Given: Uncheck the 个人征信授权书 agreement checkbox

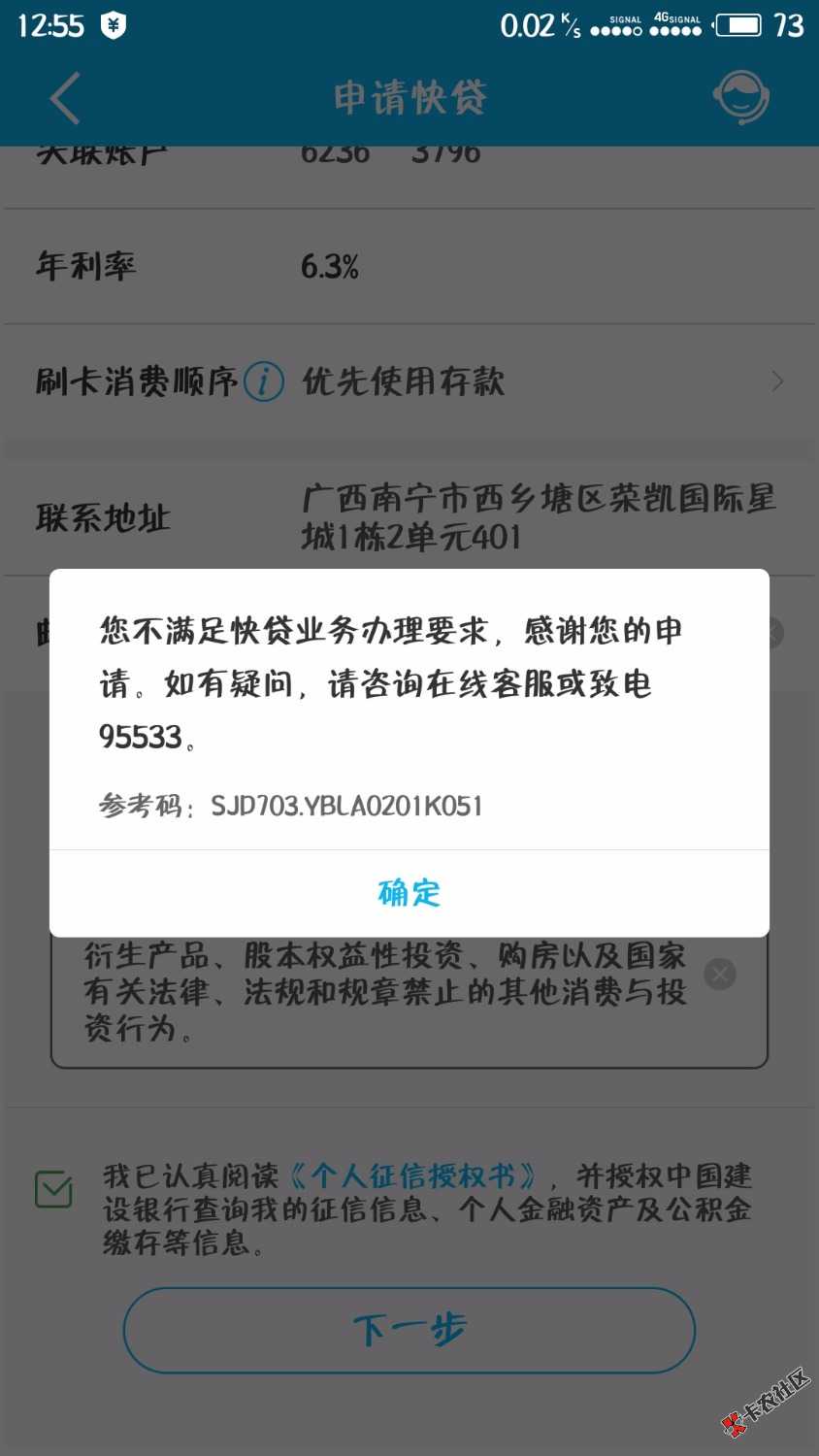Looking at the screenshot, I should [53, 1189].
